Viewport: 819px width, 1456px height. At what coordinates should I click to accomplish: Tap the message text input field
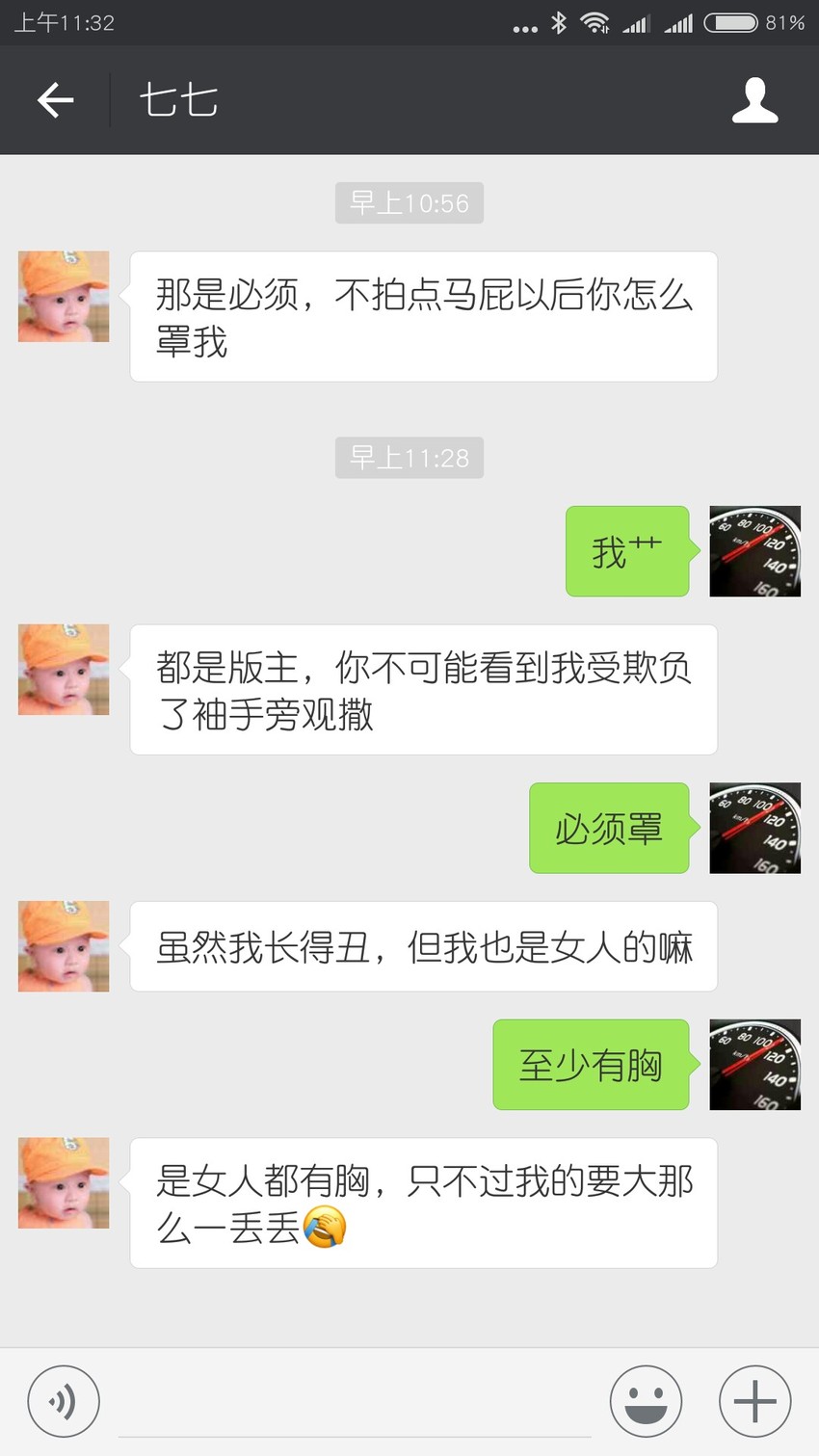pyautogui.click(x=355, y=1403)
